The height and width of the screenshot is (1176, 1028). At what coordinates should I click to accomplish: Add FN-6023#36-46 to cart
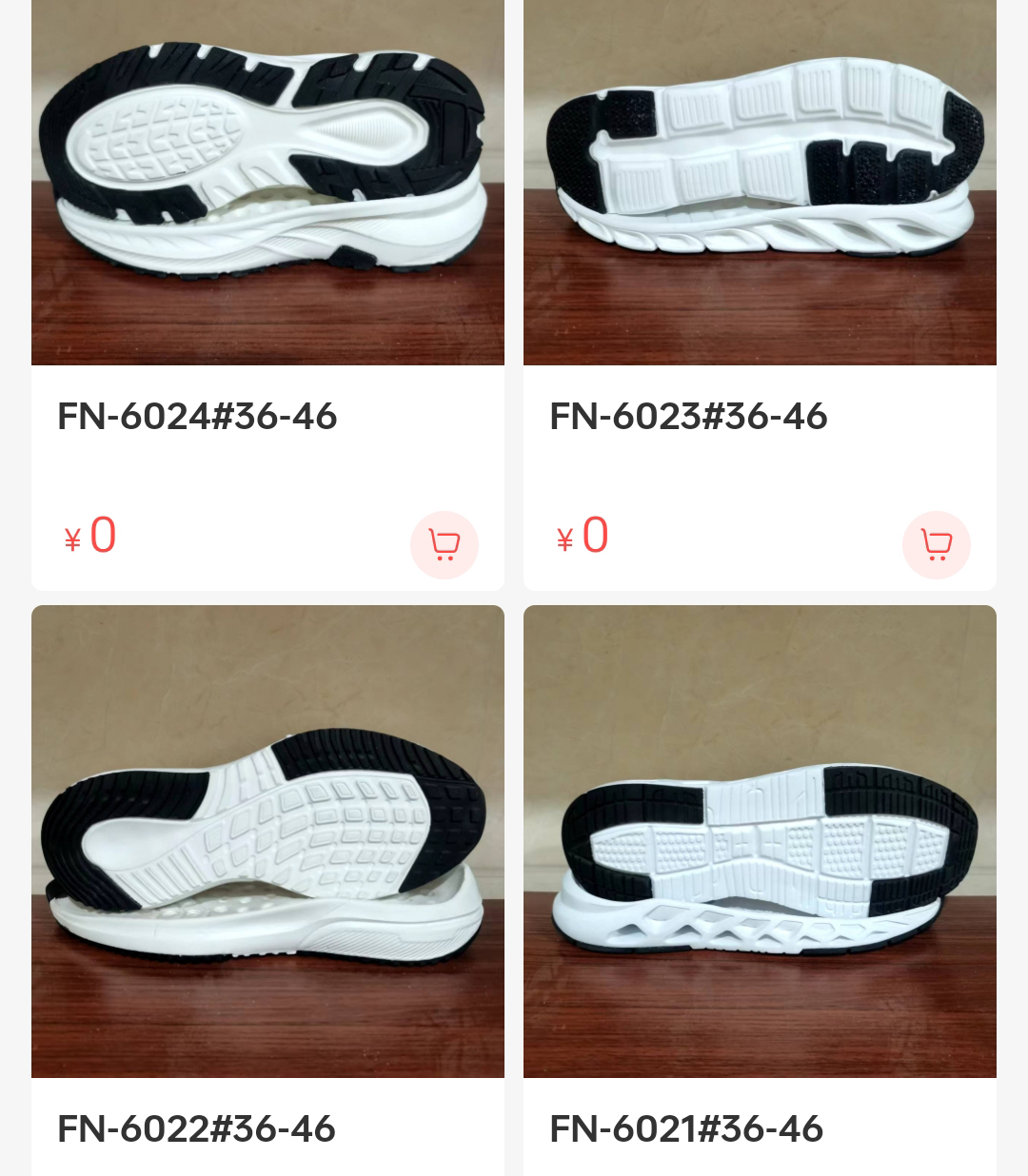[x=936, y=545]
